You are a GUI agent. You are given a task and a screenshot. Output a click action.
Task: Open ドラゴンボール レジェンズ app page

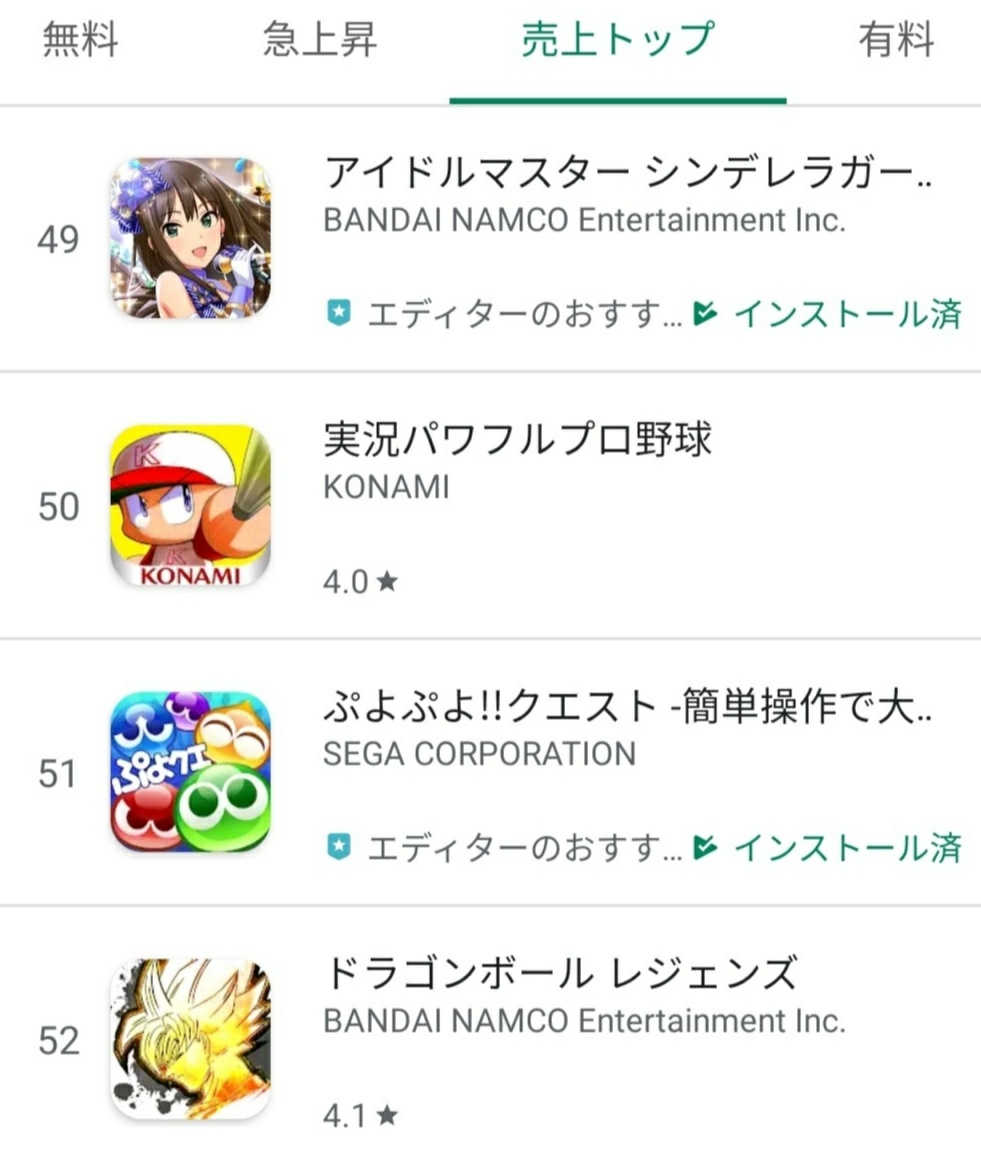pos(560,974)
